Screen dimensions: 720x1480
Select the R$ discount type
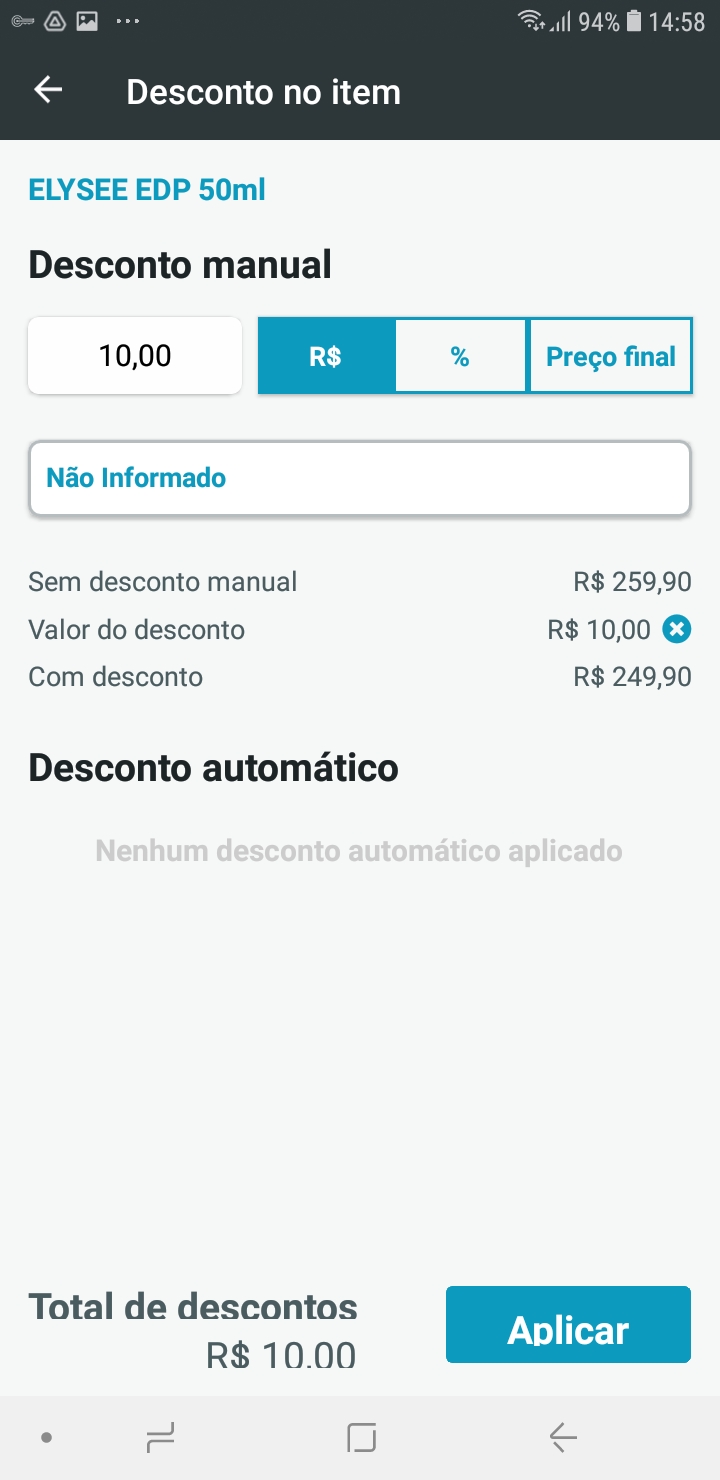pos(326,357)
